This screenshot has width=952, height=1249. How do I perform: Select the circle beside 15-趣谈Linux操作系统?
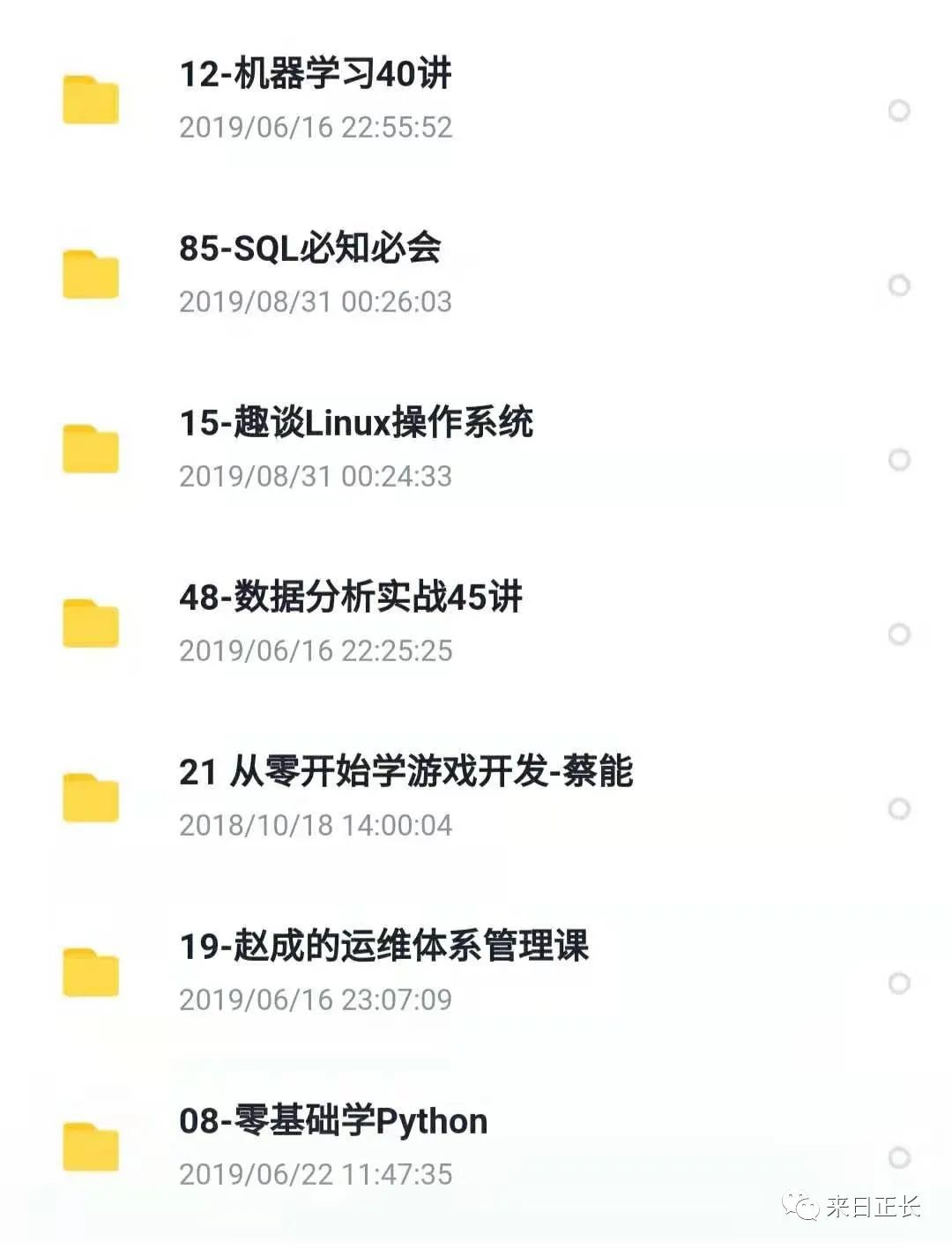[x=898, y=459]
